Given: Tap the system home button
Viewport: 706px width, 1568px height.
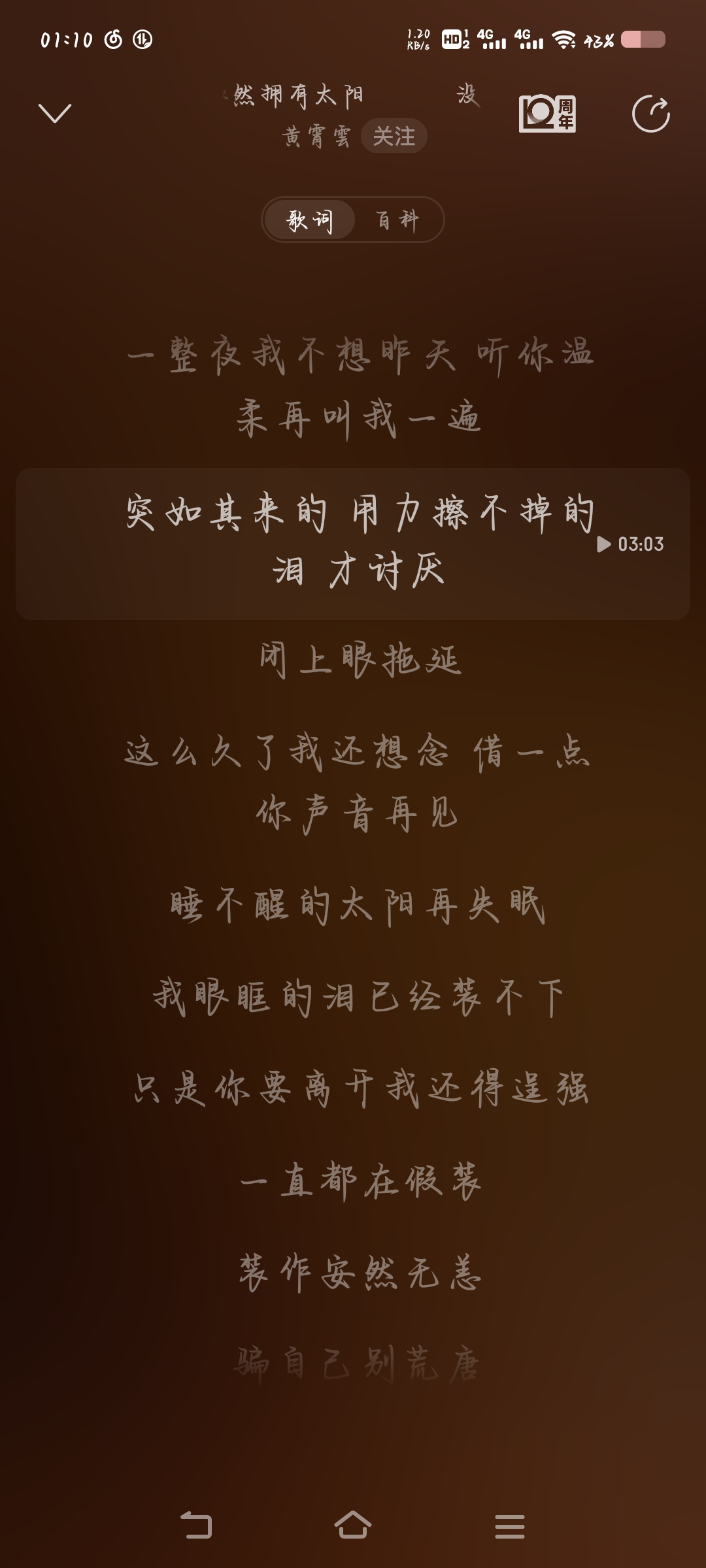Looking at the screenshot, I should [x=353, y=1526].
